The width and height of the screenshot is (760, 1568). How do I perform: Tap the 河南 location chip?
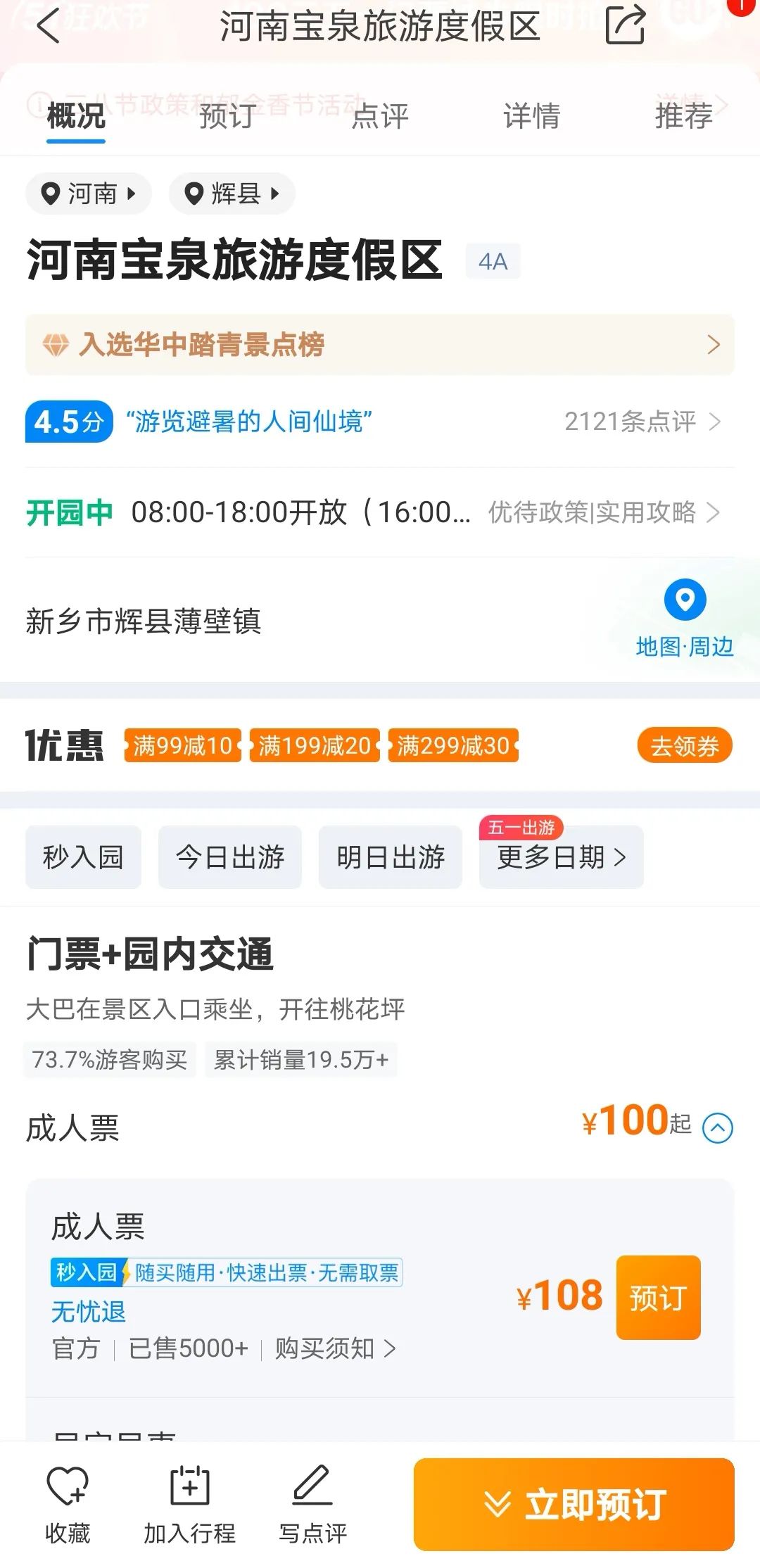coord(89,193)
